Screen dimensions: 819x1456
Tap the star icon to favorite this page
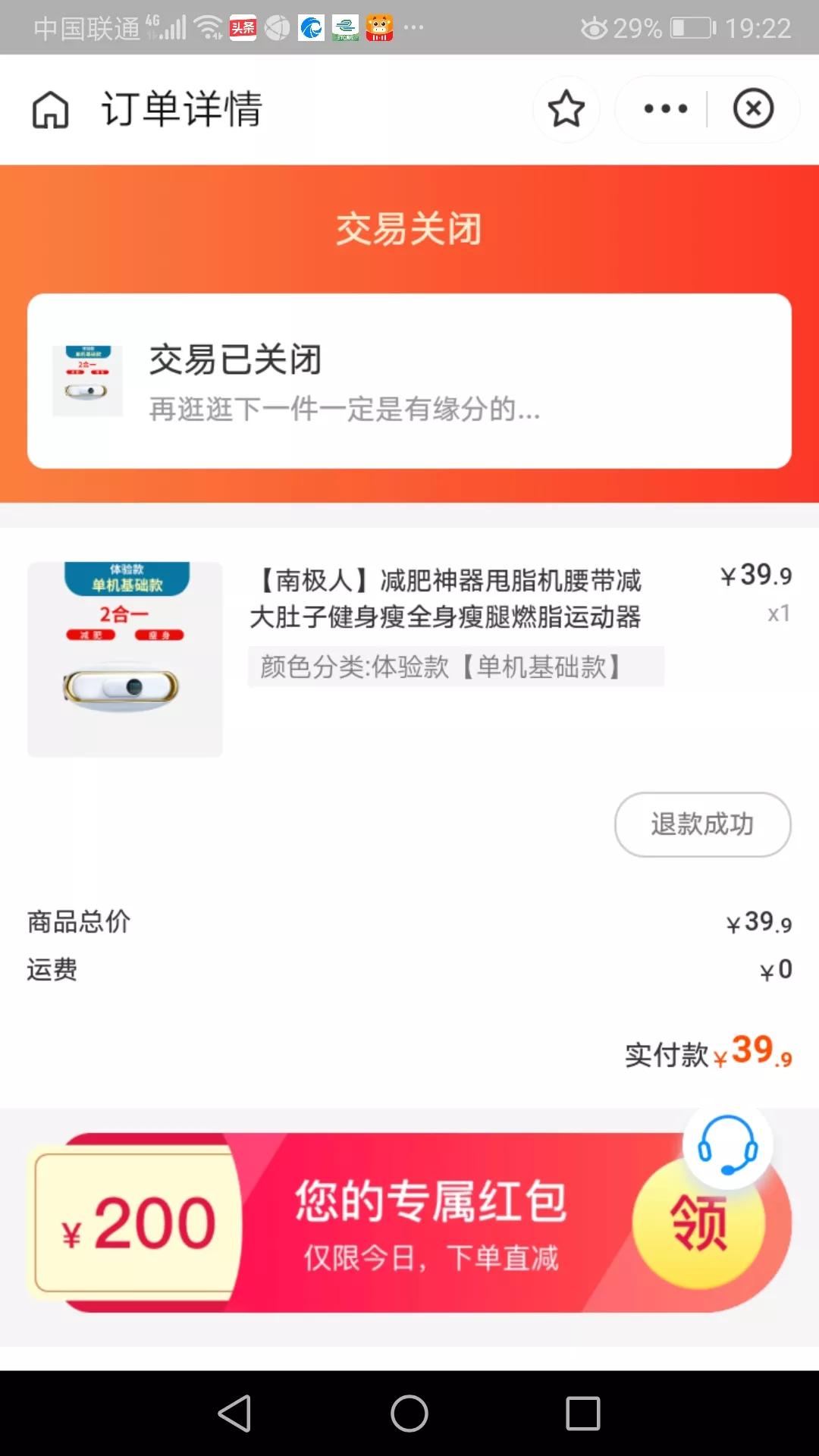[x=566, y=109]
